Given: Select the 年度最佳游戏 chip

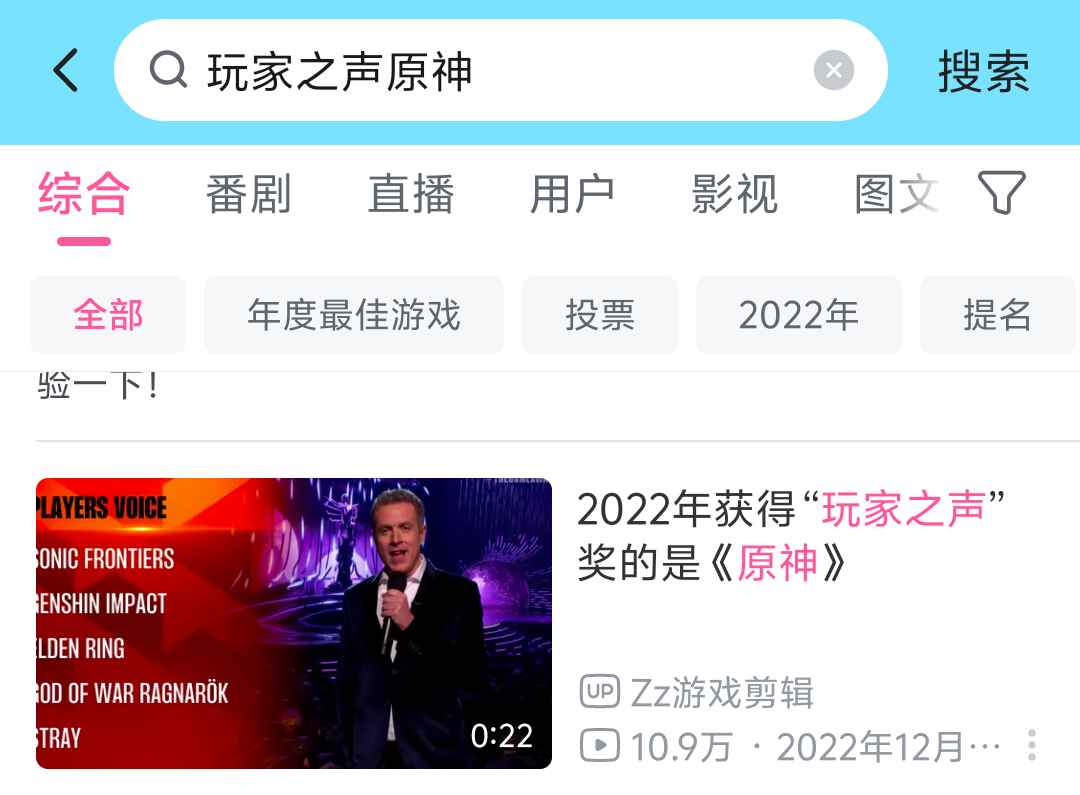Looking at the screenshot, I should tap(354, 315).
